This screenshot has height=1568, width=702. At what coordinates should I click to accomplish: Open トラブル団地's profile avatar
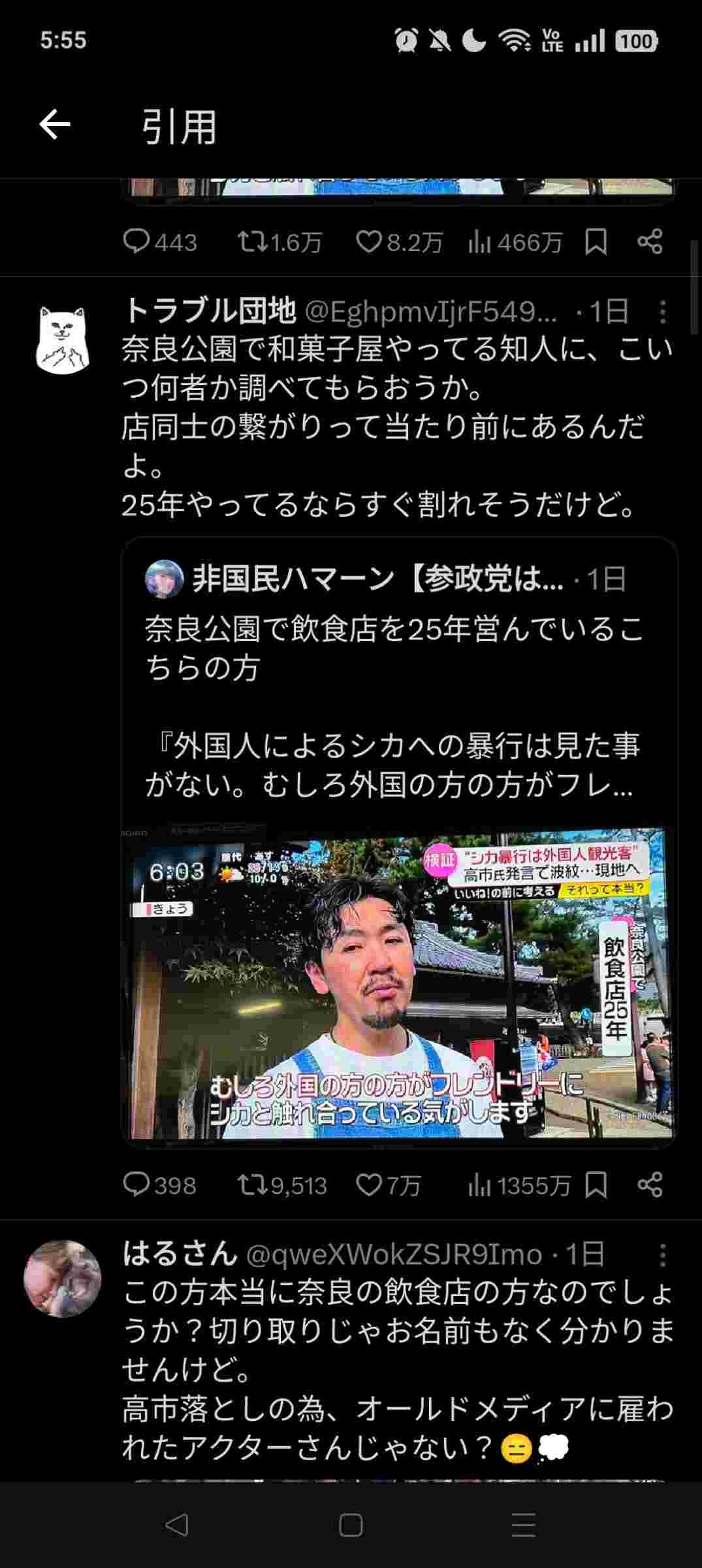pos(62,340)
